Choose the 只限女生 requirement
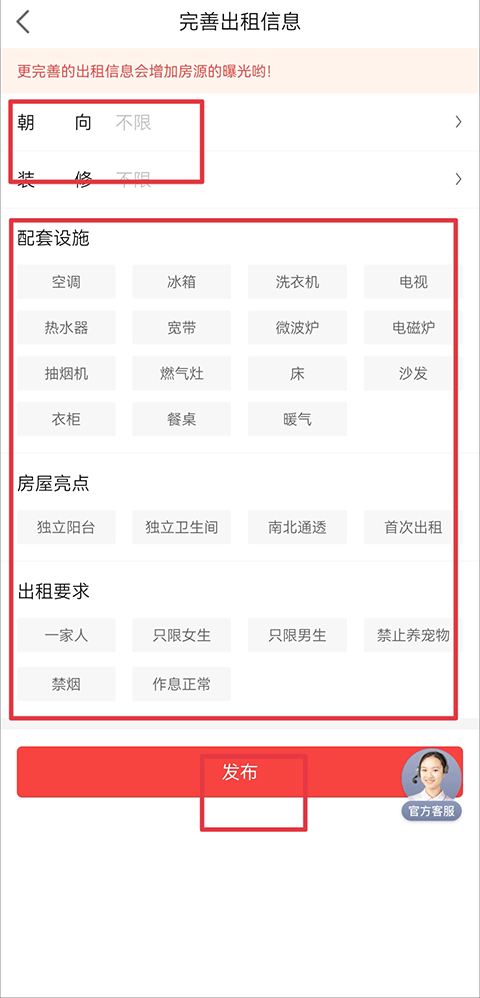The image size is (480, 998). [181, 635]
